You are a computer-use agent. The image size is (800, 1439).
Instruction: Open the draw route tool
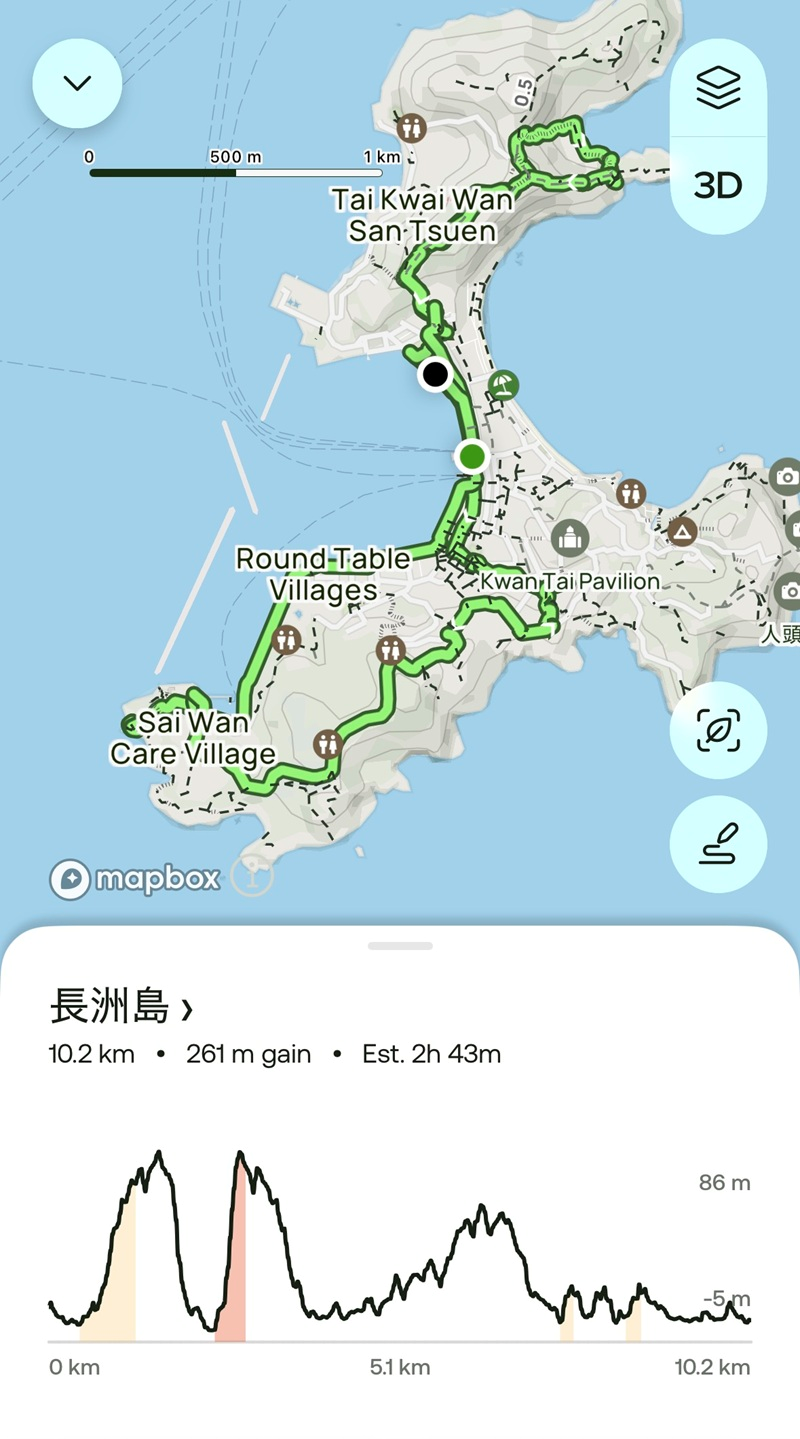pyautogui.click(x=718, y=845)
